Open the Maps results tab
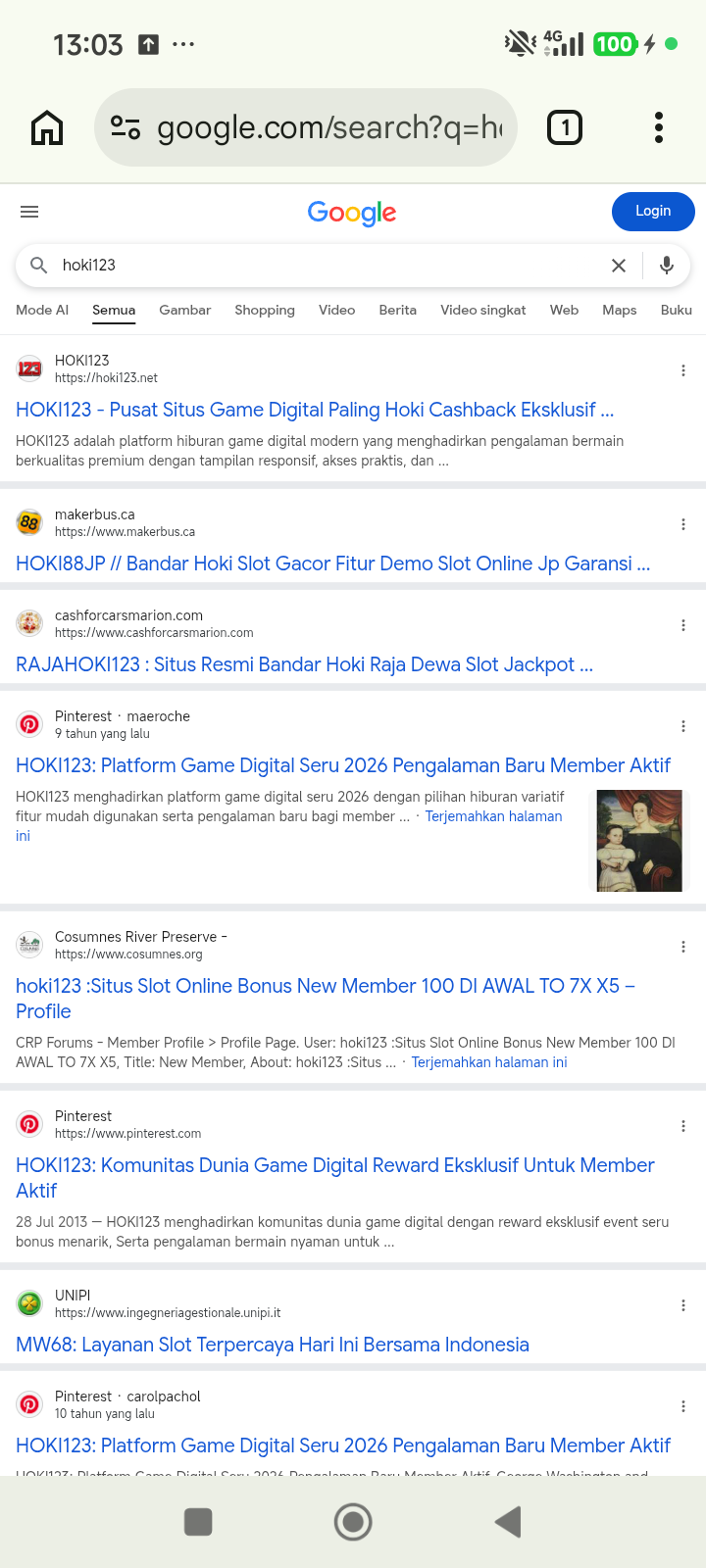706x1568 pixels. click(x=620, y=310)
